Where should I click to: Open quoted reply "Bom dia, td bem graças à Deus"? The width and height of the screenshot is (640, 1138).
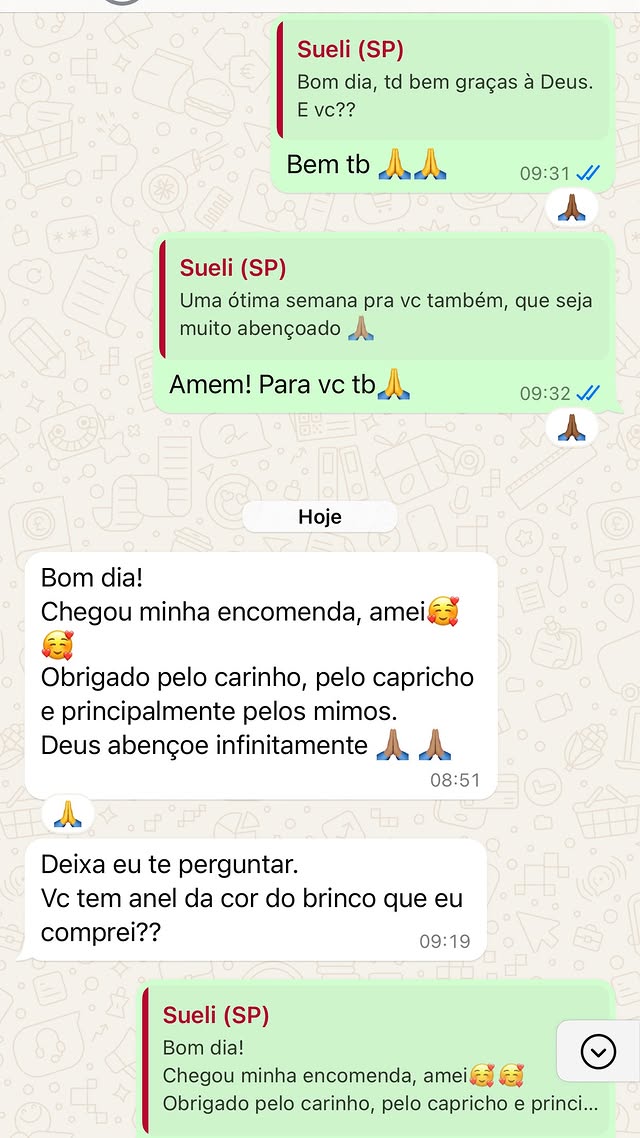[445, 81]
